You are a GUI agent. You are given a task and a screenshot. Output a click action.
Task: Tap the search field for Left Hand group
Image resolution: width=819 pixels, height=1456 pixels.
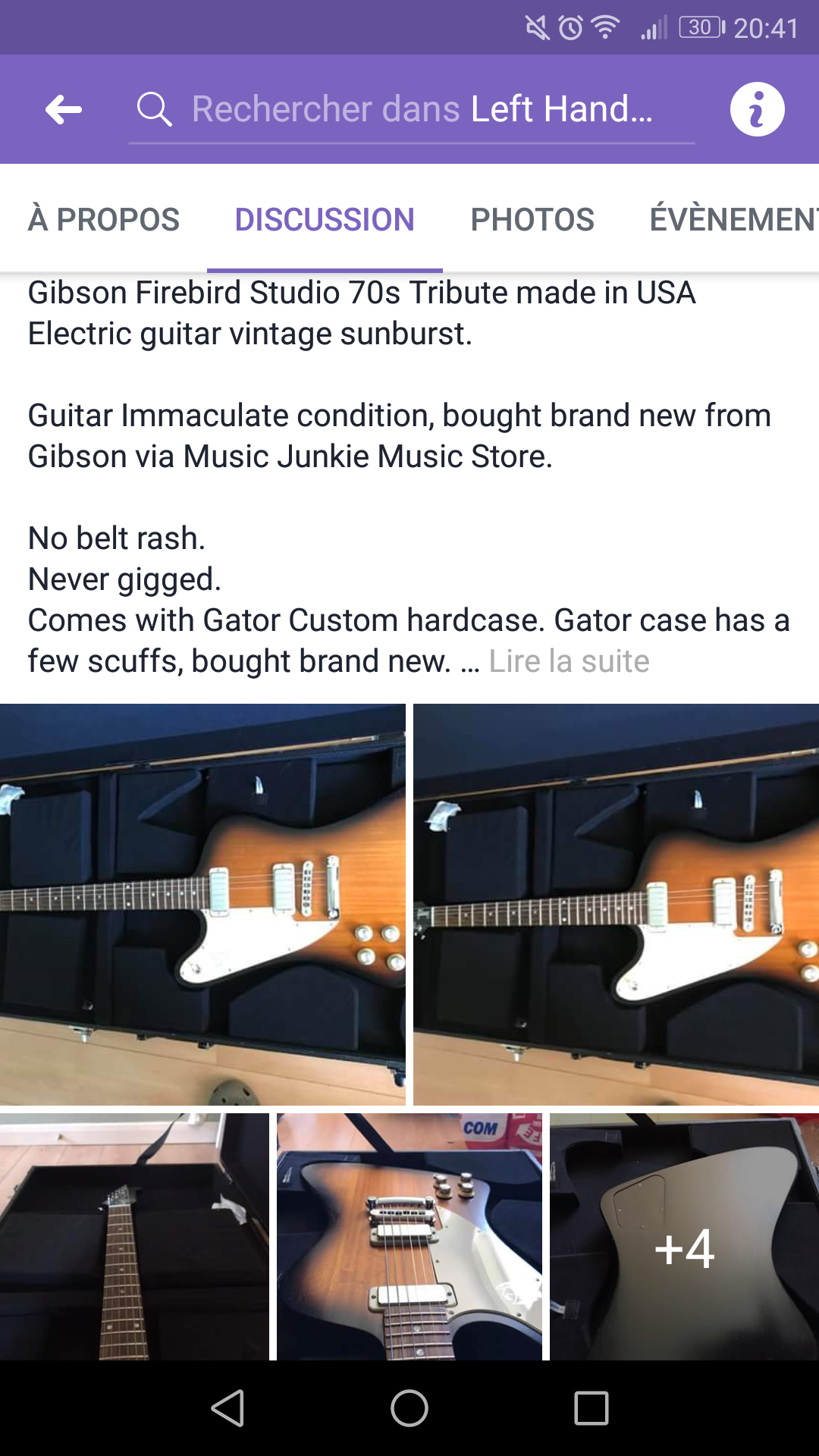point(411,109)
